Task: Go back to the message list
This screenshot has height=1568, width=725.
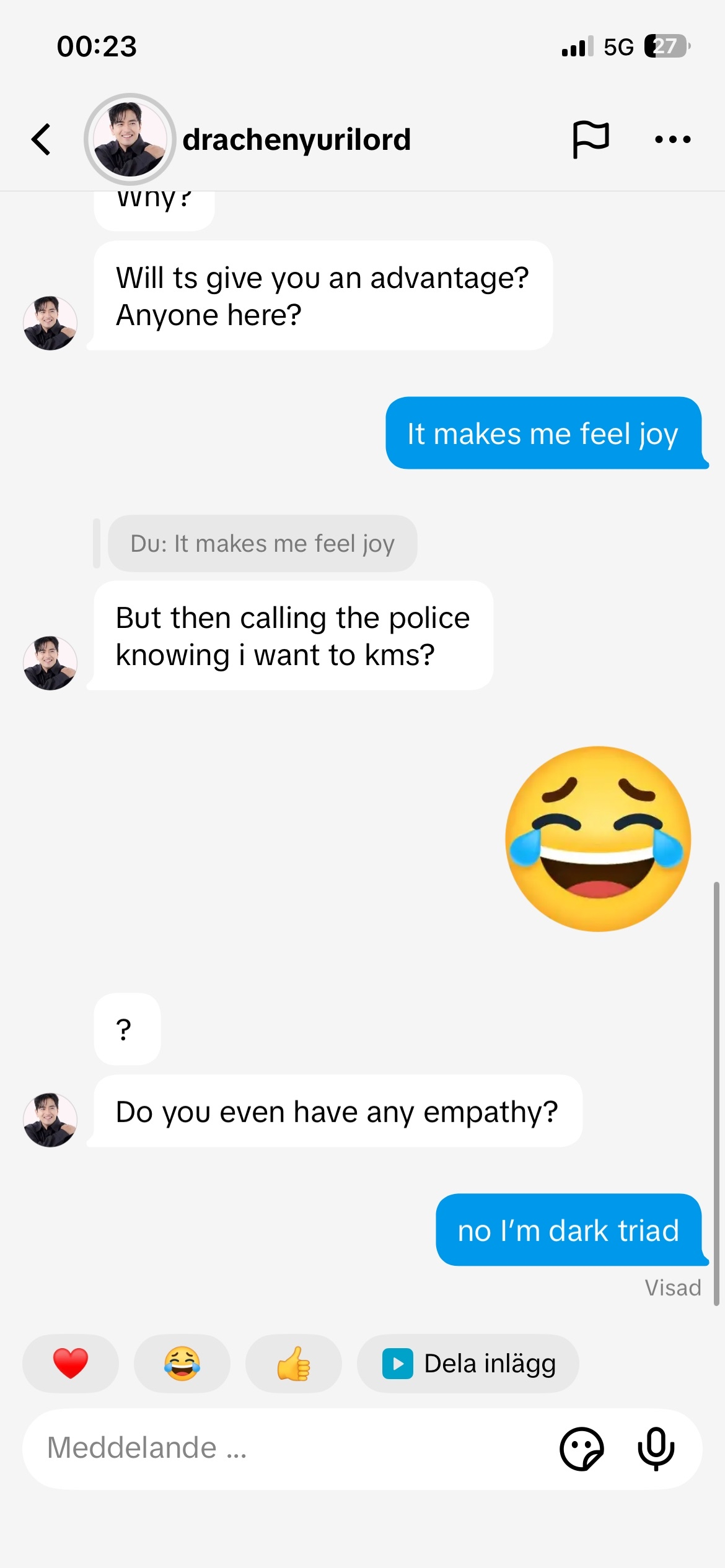Action: point(42,139)
